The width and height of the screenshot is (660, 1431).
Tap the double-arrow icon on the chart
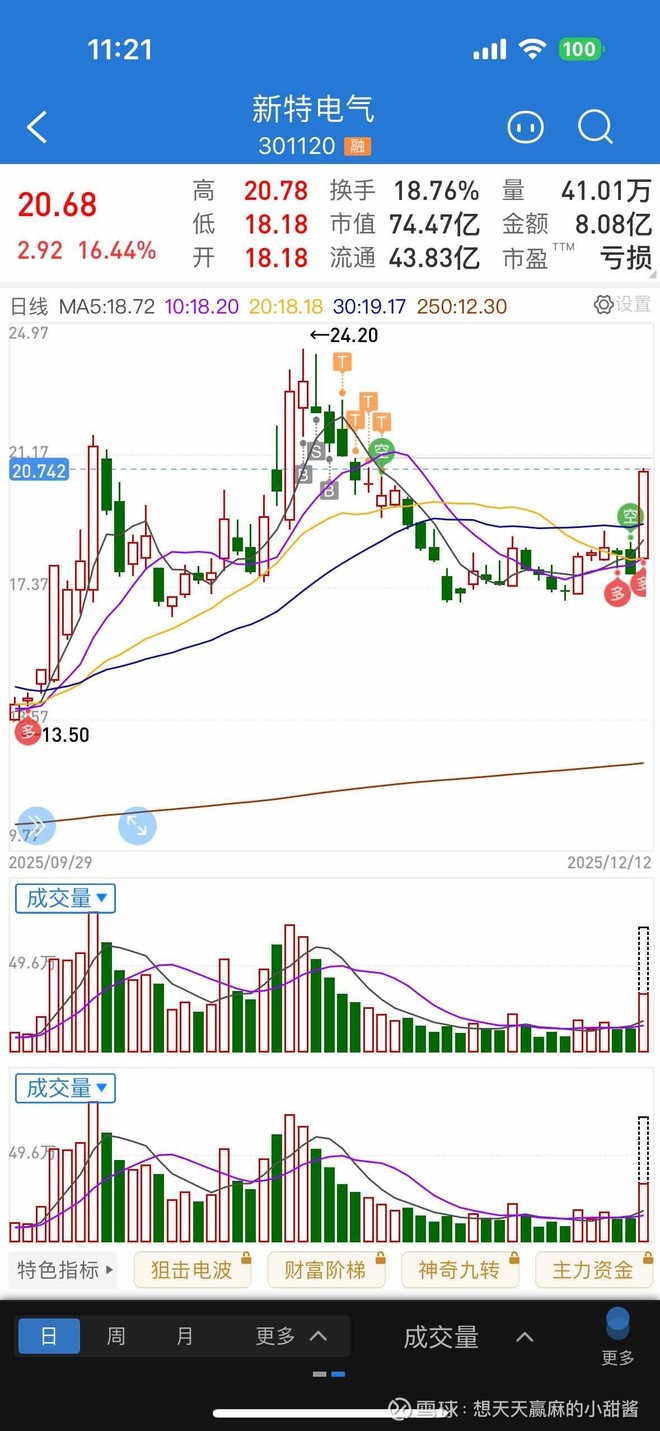coord(37,824)
